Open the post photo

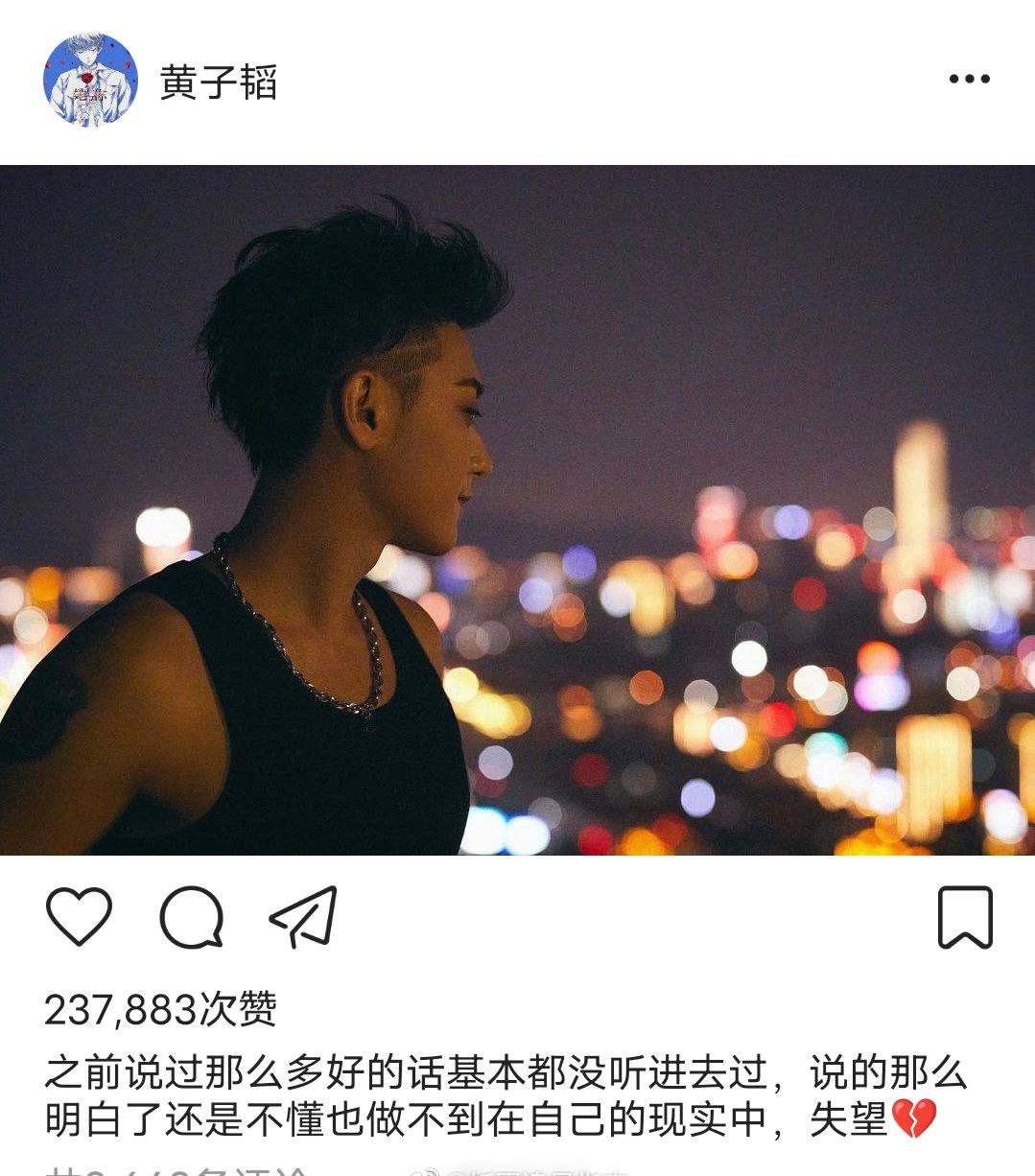coord(517,509)
